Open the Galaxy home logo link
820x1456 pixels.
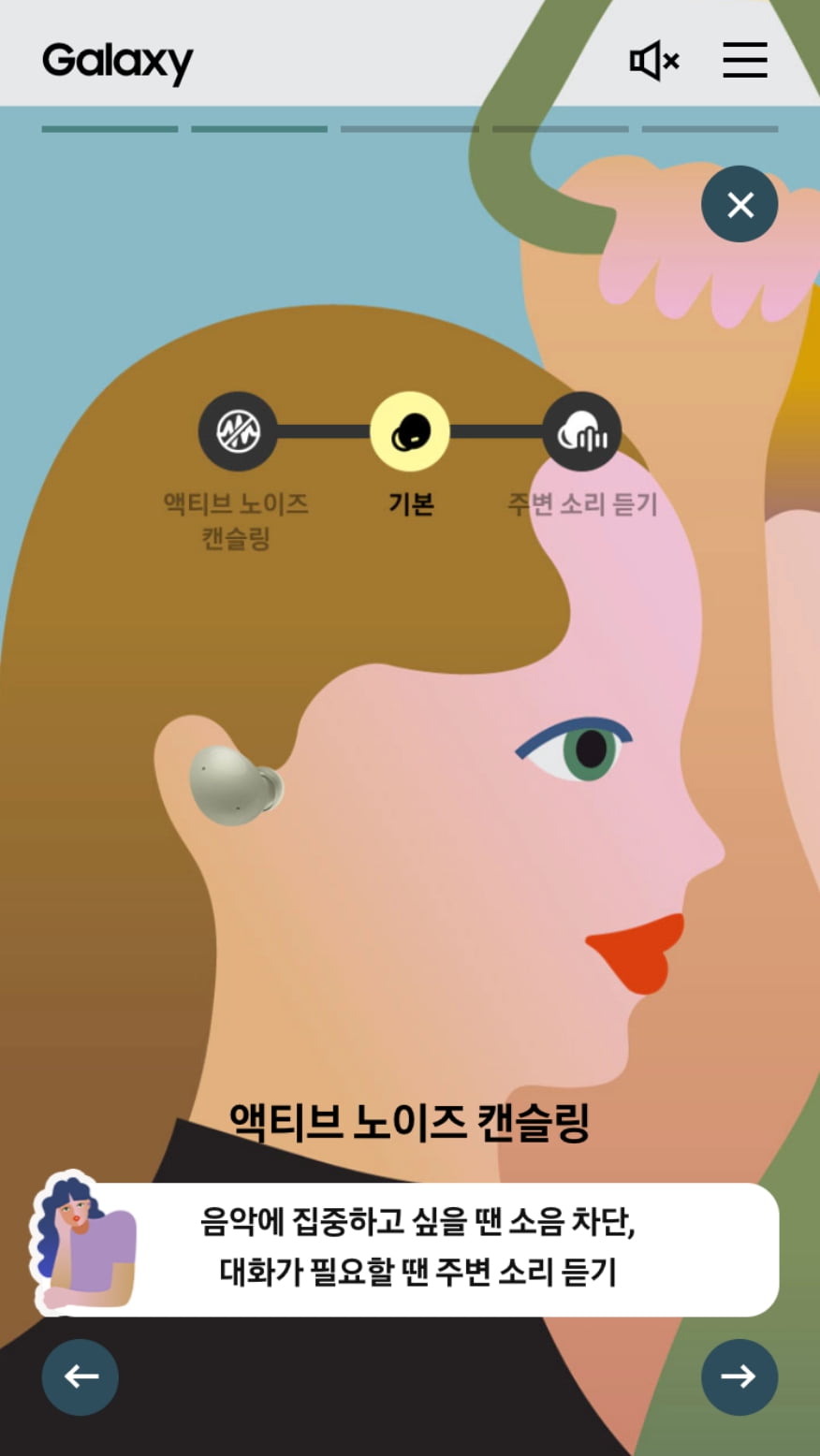pos(118,63)
